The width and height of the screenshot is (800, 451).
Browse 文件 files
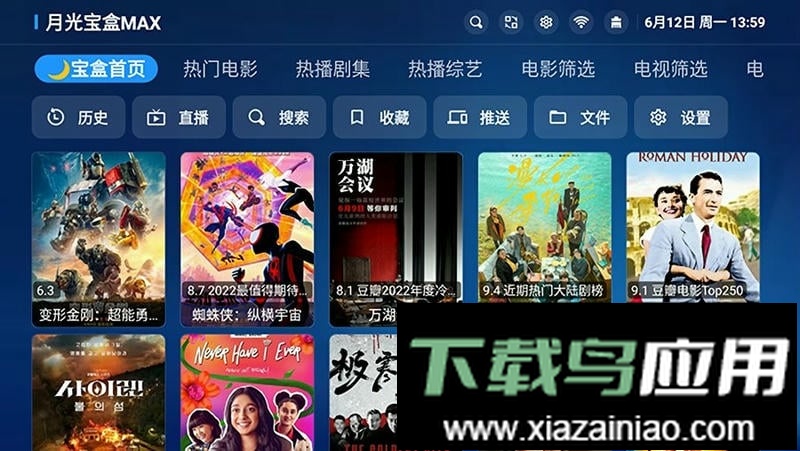point(580,117)
